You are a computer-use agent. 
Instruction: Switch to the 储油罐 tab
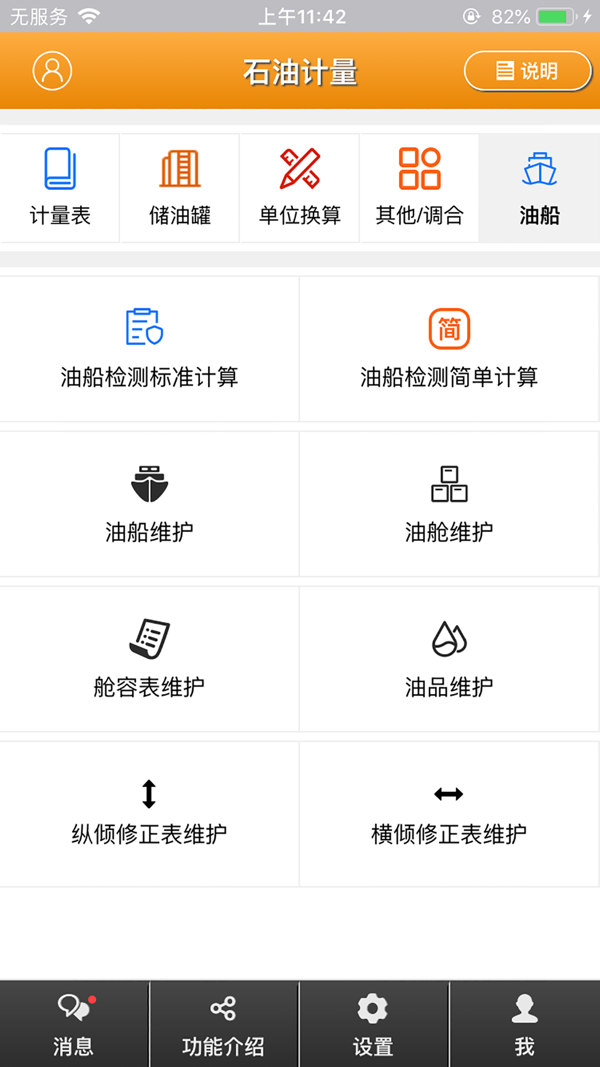pyautogui.click(x=180, y=188)
